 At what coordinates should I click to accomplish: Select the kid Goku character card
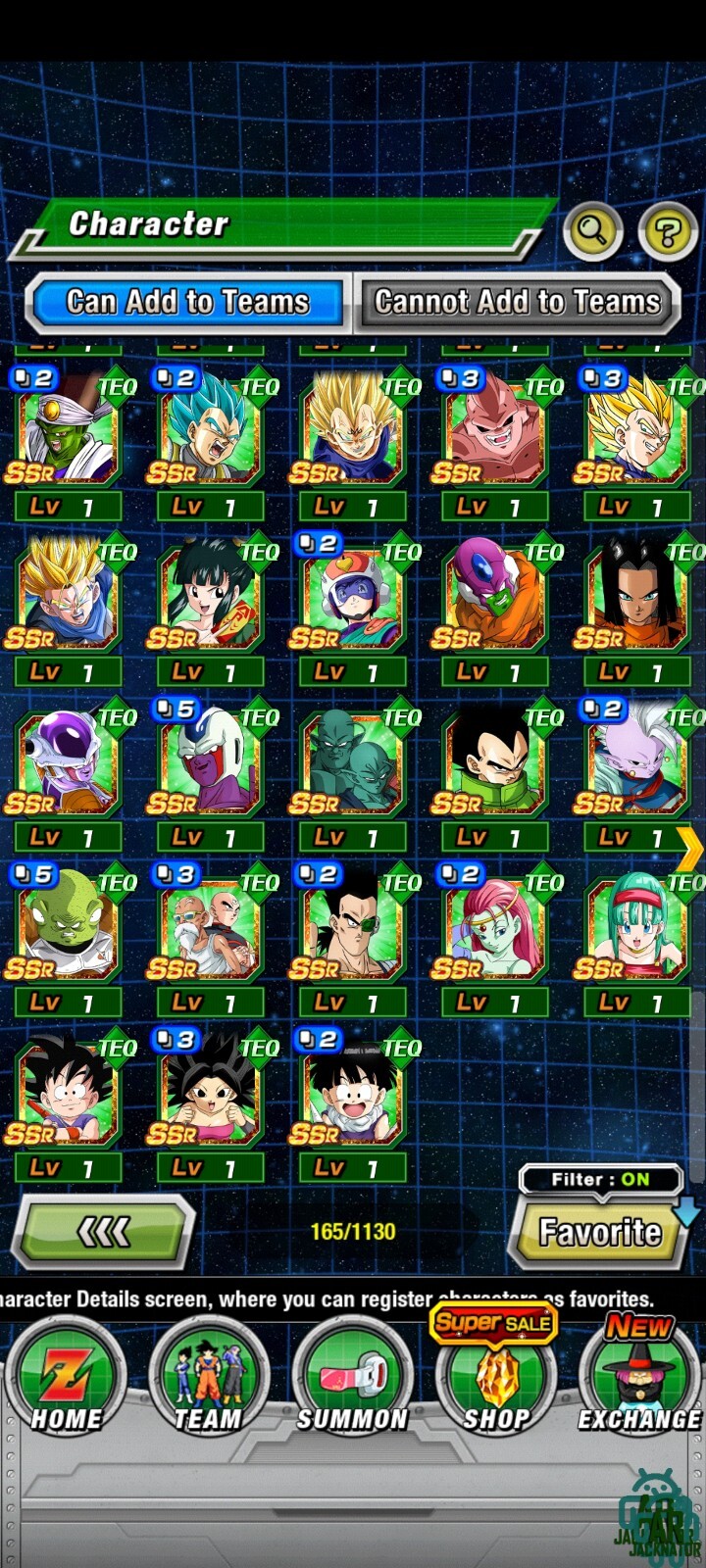pos(67,1093)
